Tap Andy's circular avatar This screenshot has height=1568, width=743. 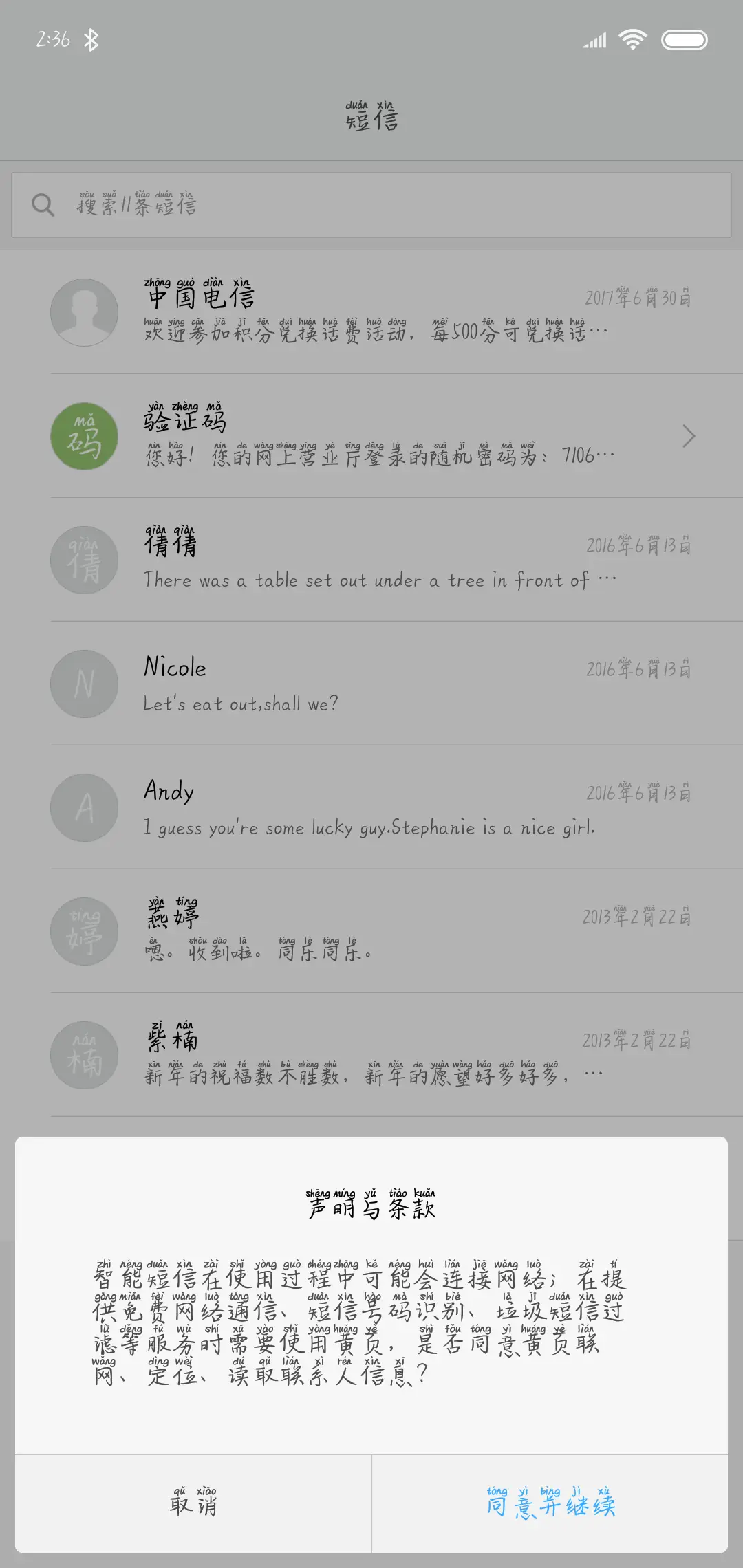coord(84,807)
